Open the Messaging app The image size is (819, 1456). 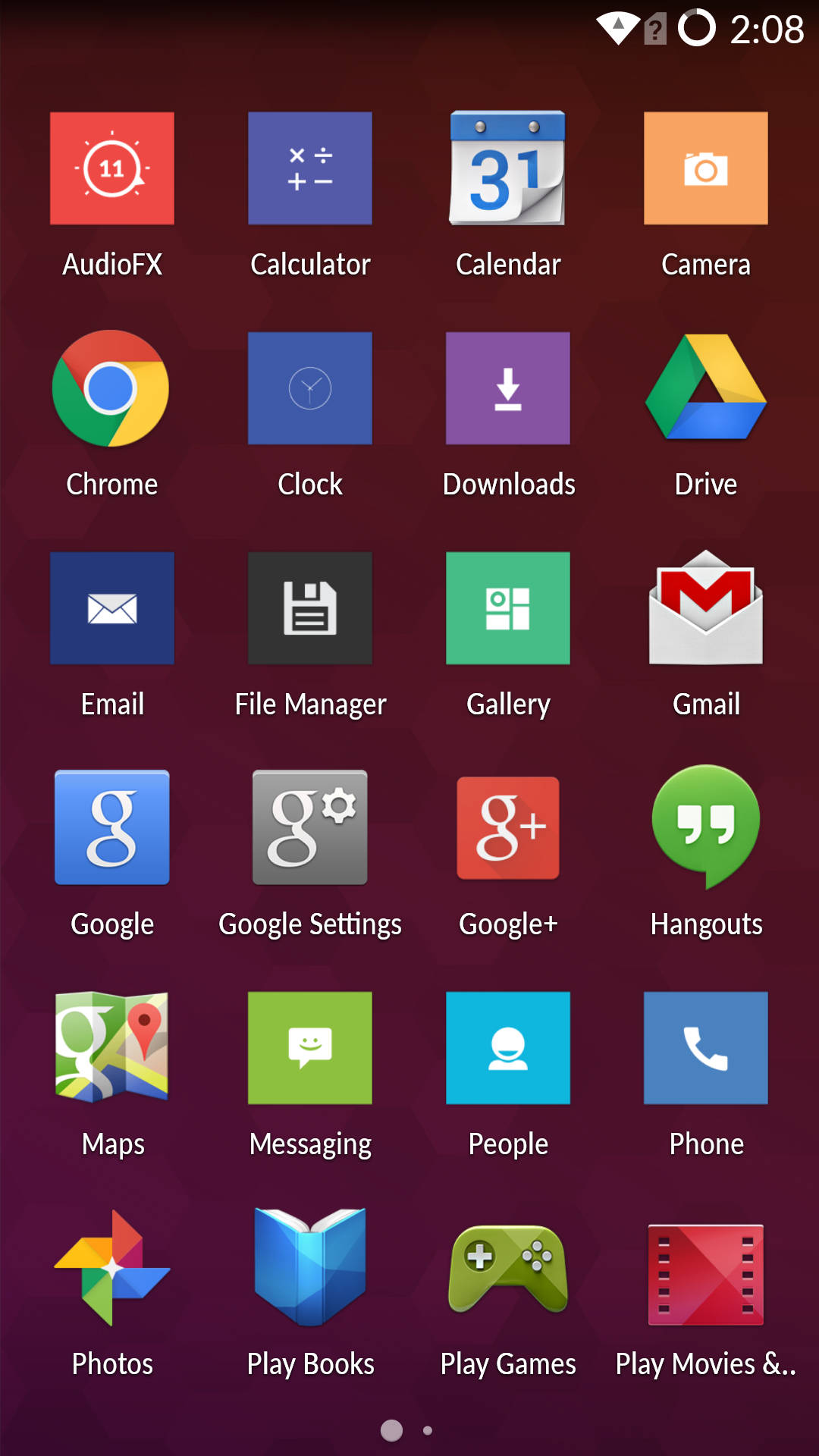(310, 1048)
